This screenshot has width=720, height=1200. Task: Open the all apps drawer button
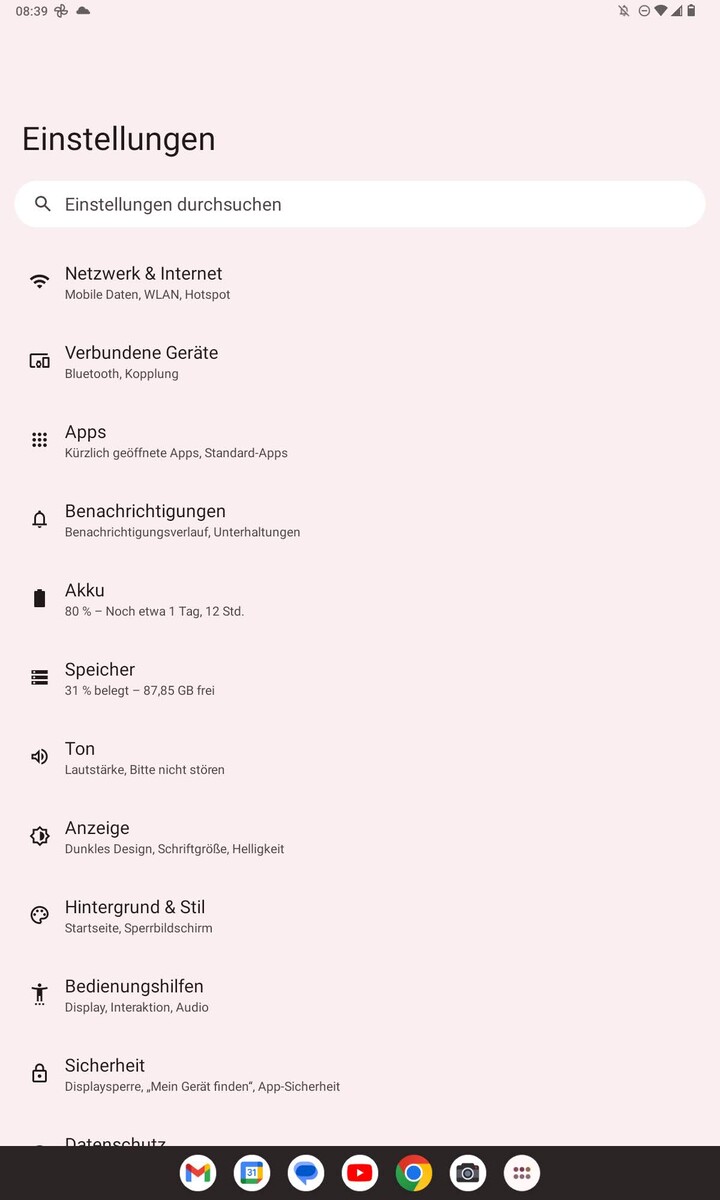point(522,1173)
